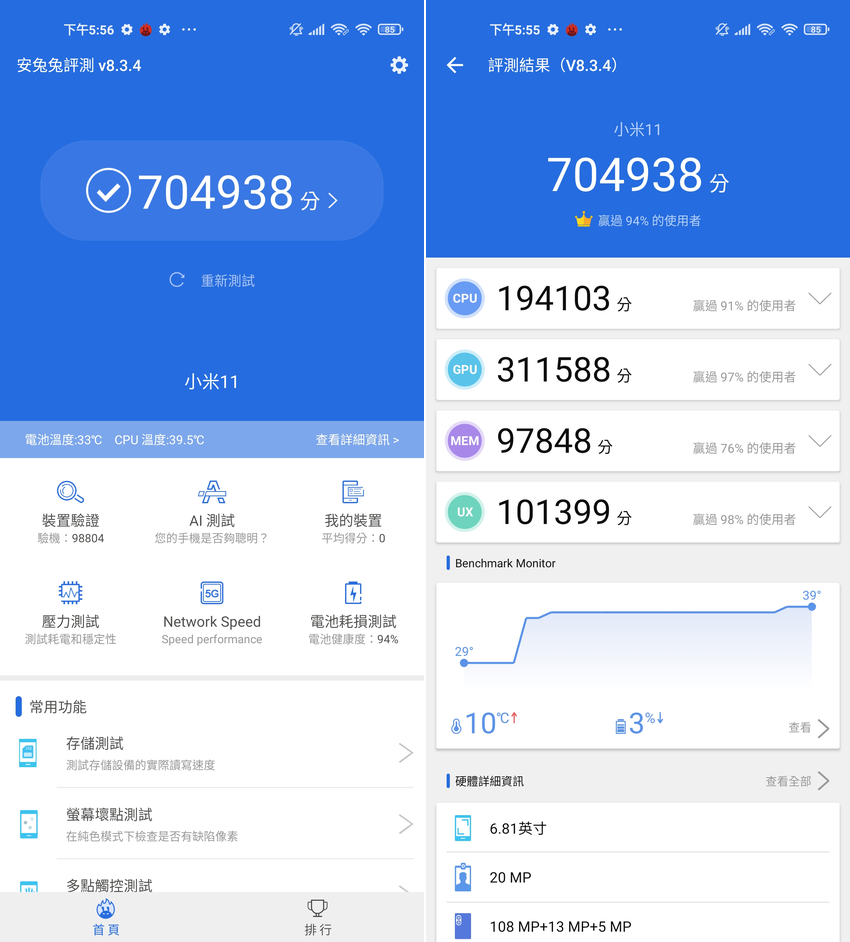Tap 重新測試 to retest

point(212,281)
